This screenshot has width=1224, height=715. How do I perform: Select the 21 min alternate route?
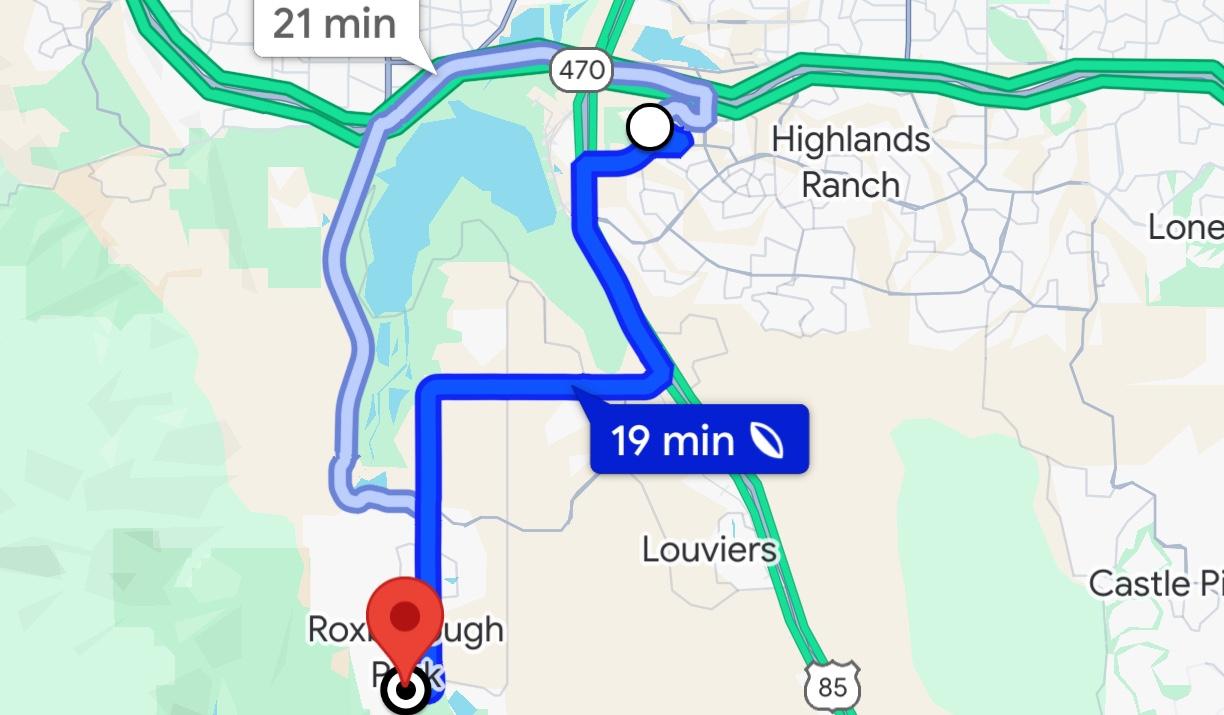tap(334, 24)
